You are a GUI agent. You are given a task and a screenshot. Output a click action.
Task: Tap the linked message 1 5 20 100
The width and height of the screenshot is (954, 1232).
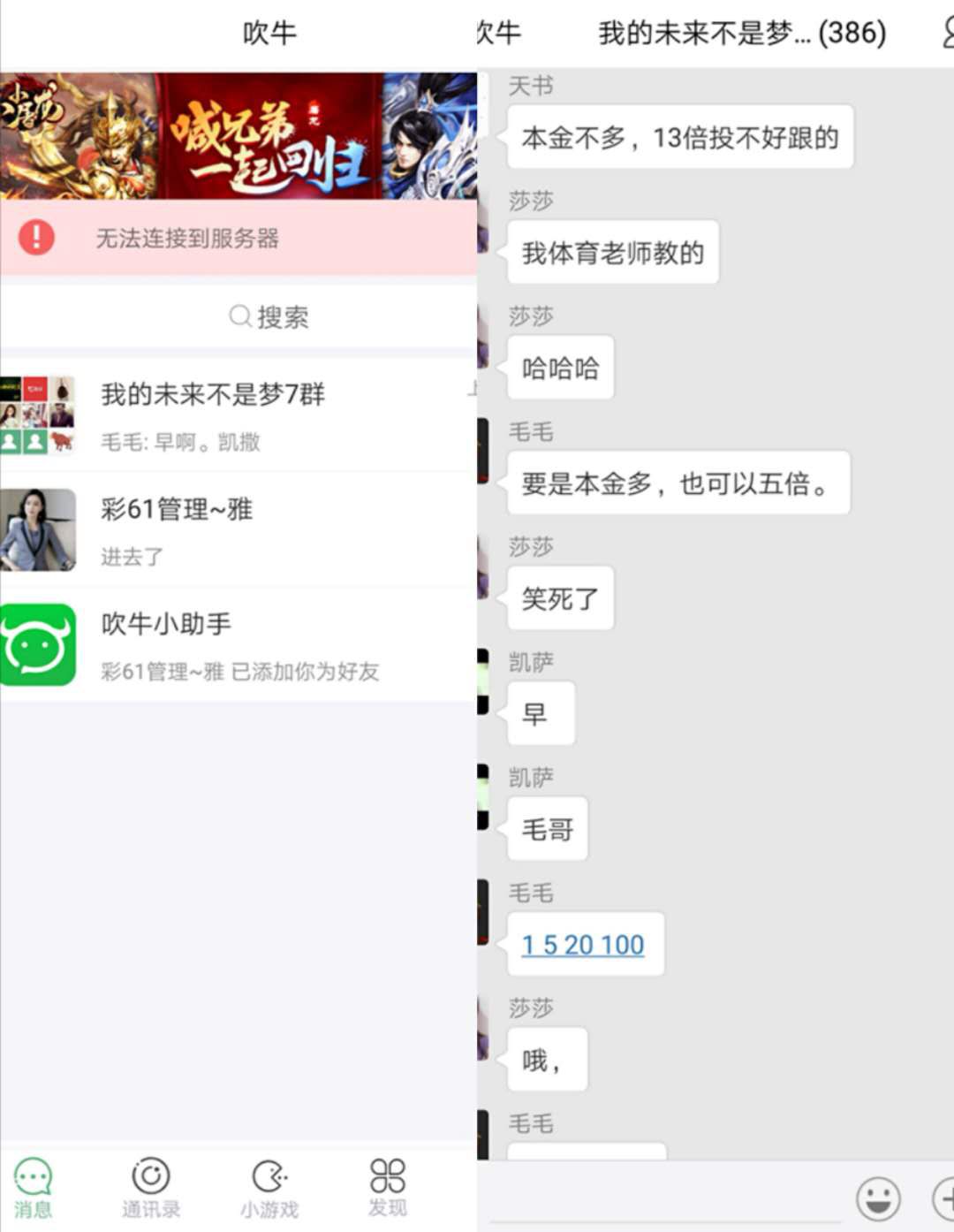click(583, 945)
